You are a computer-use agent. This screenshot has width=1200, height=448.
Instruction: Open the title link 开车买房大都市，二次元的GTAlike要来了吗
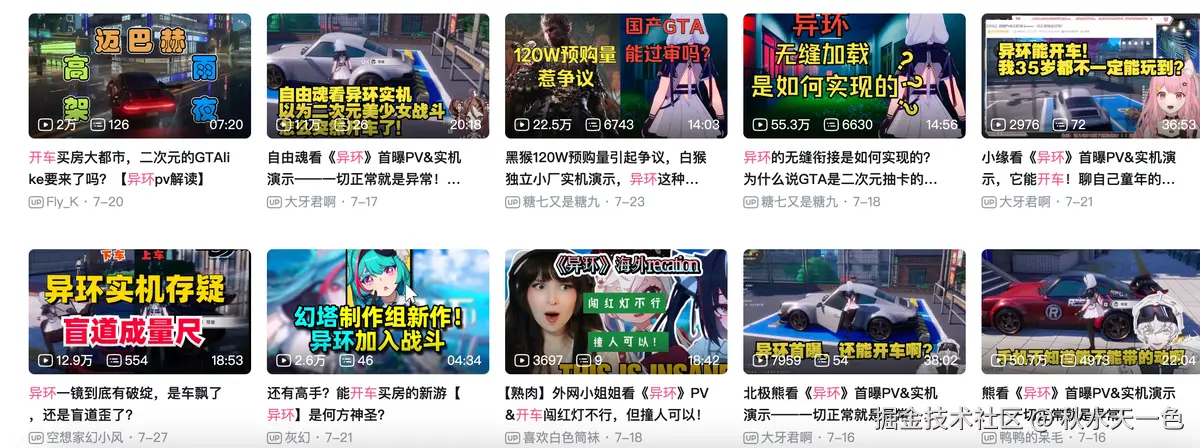[x=135, y=168]
